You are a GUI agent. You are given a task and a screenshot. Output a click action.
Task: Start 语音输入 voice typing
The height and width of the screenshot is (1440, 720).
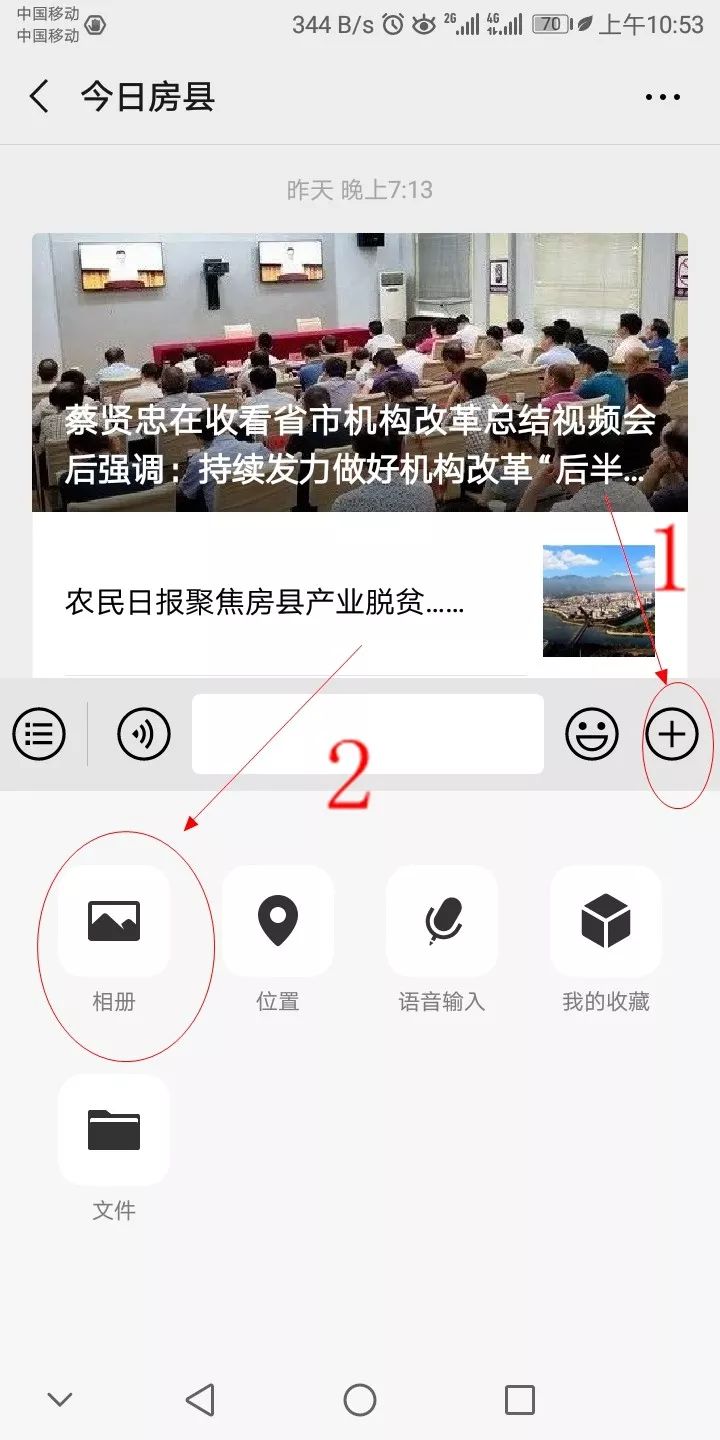pos(442,921)
